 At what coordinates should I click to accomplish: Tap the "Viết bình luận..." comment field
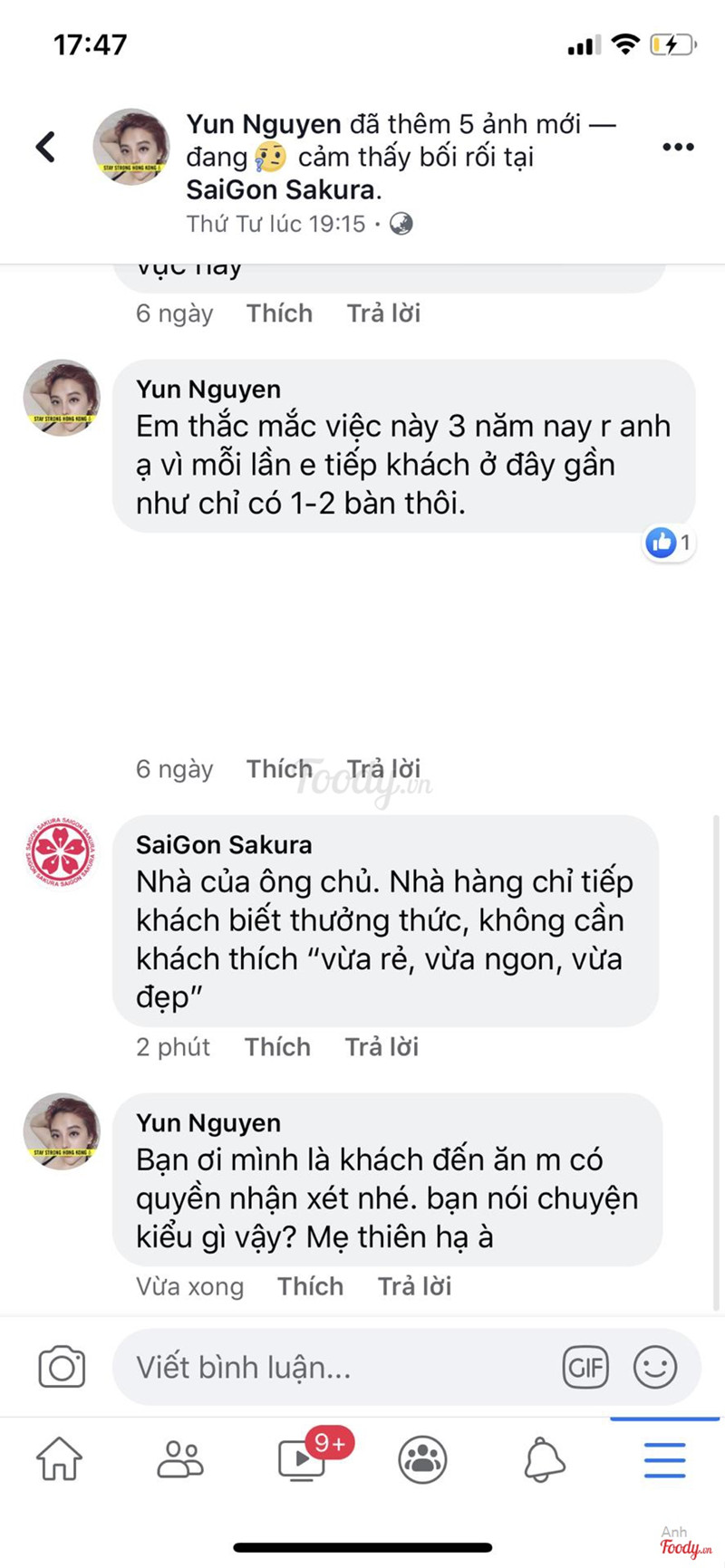tap(335, 1367)
